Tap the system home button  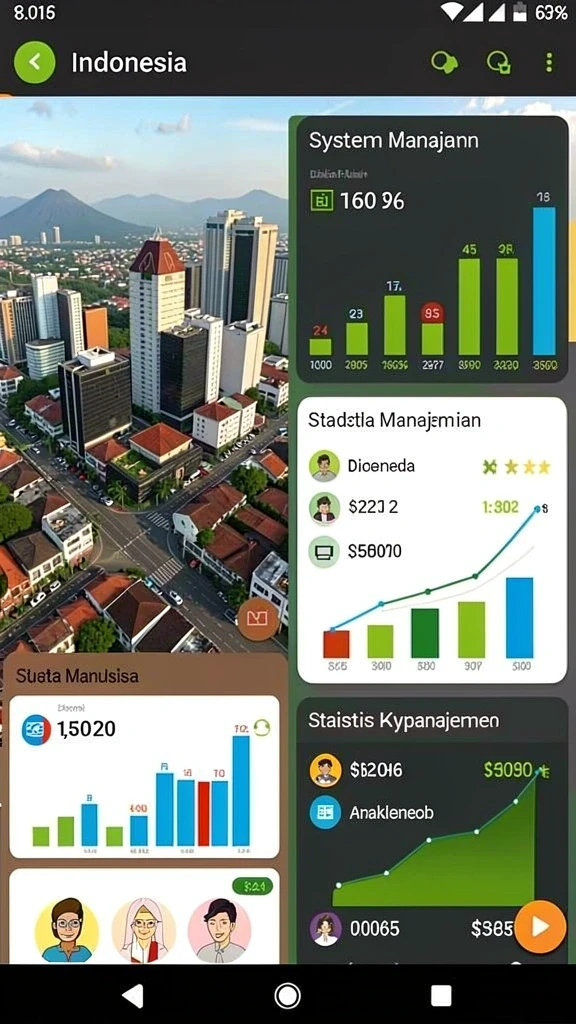287,997
